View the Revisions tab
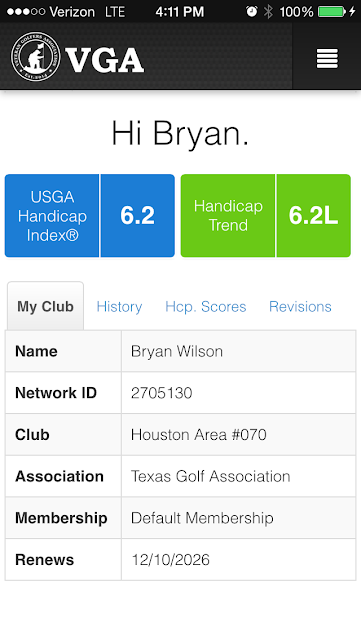Image resolution: width=361 pixels, height=640 pixels. (x=300, y=307)
